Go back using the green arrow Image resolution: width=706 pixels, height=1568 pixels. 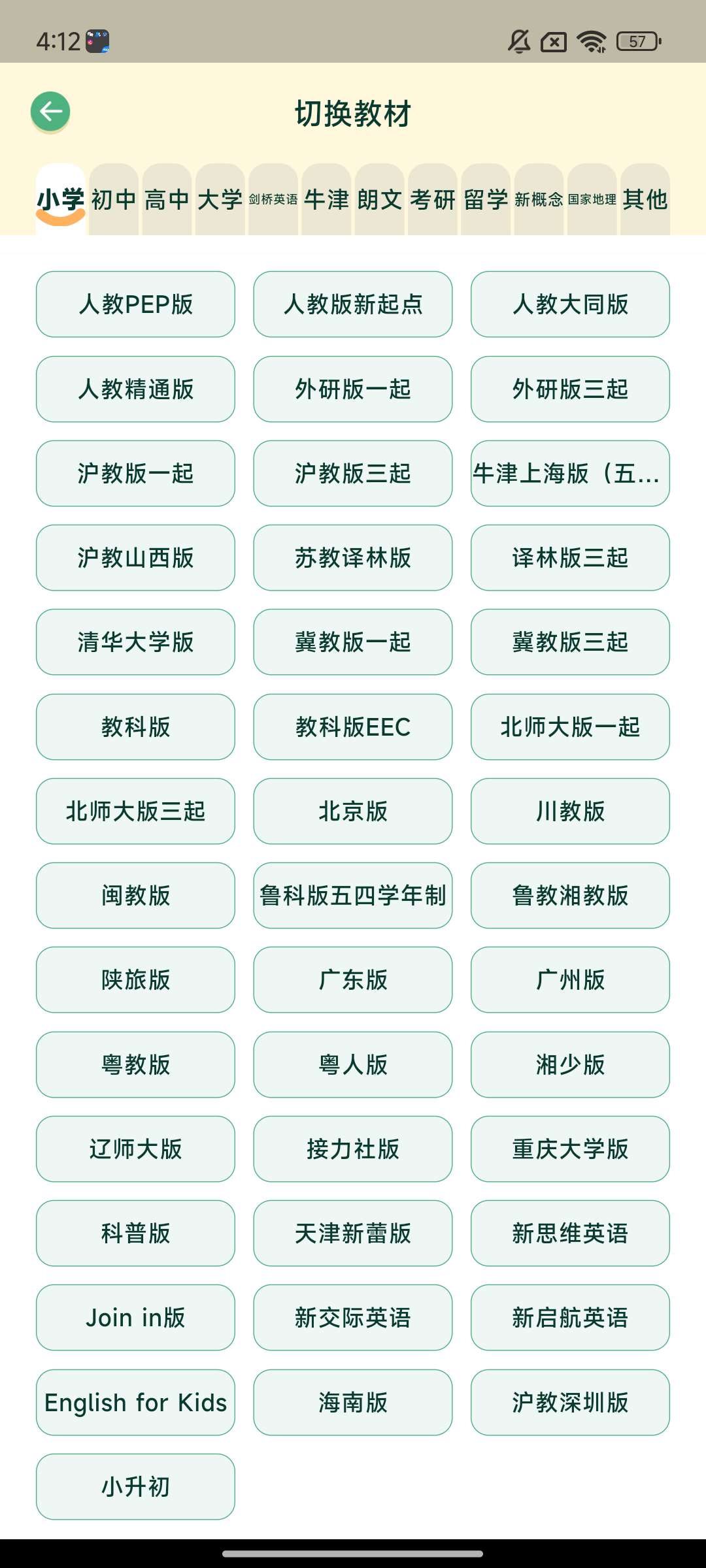click(x=50, y=112)
